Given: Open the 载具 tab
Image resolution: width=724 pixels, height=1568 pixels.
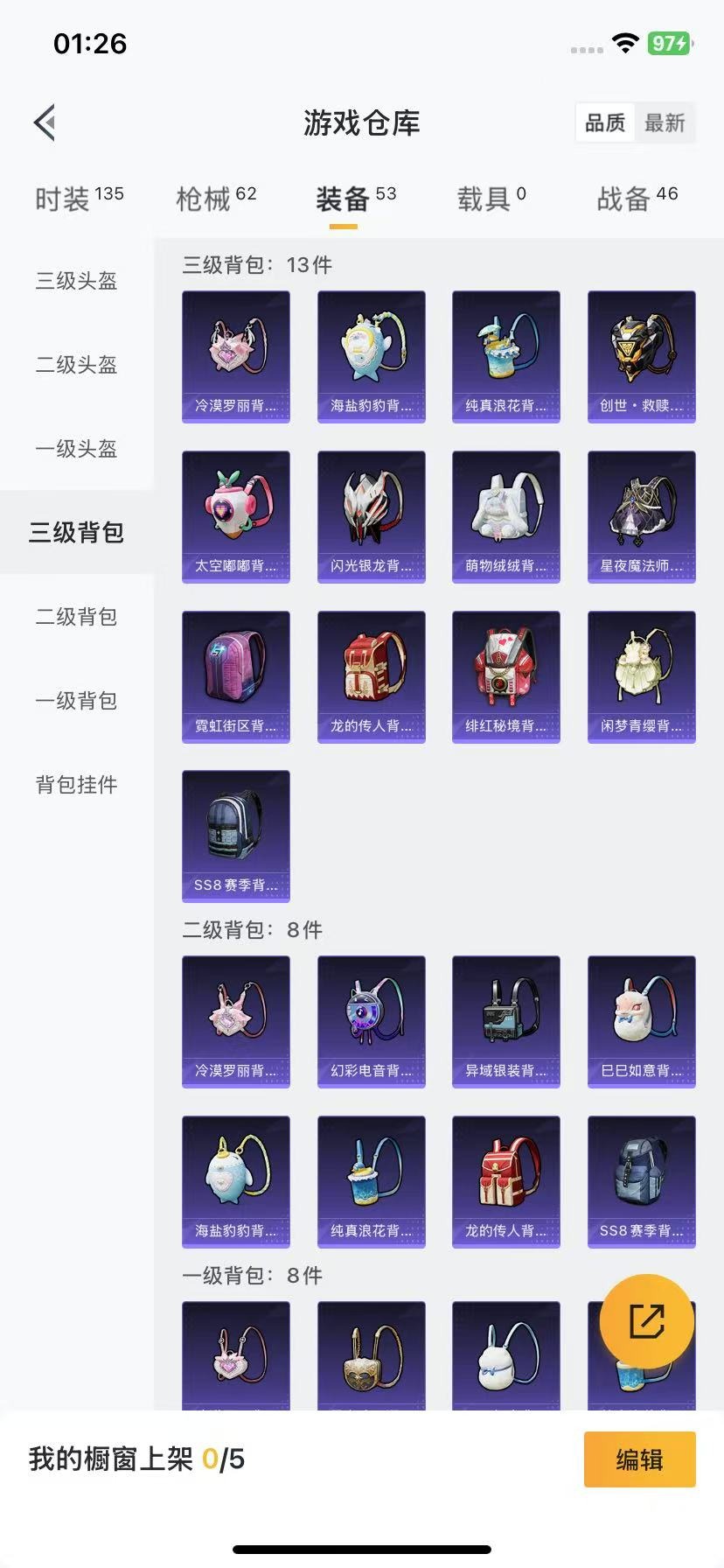Looking at the screenshot, I should coord(491,199).
